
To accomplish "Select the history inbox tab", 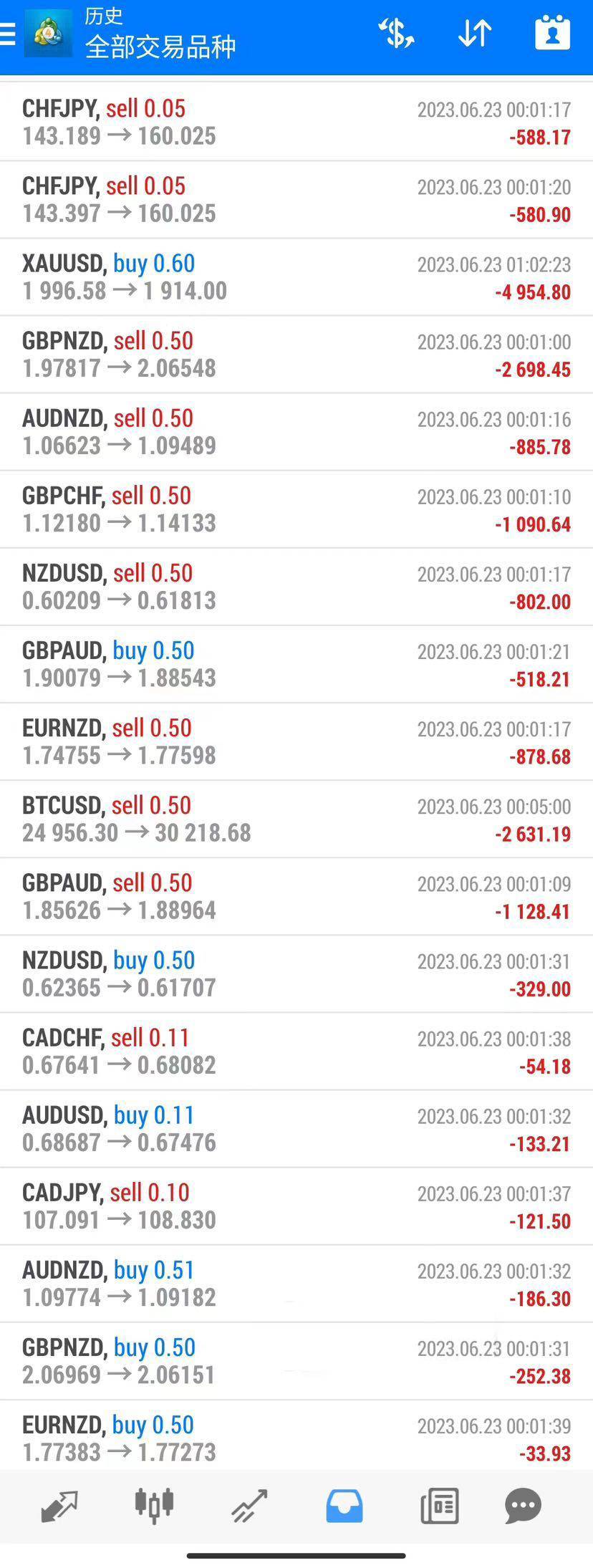I will (x=344, y=1505).
